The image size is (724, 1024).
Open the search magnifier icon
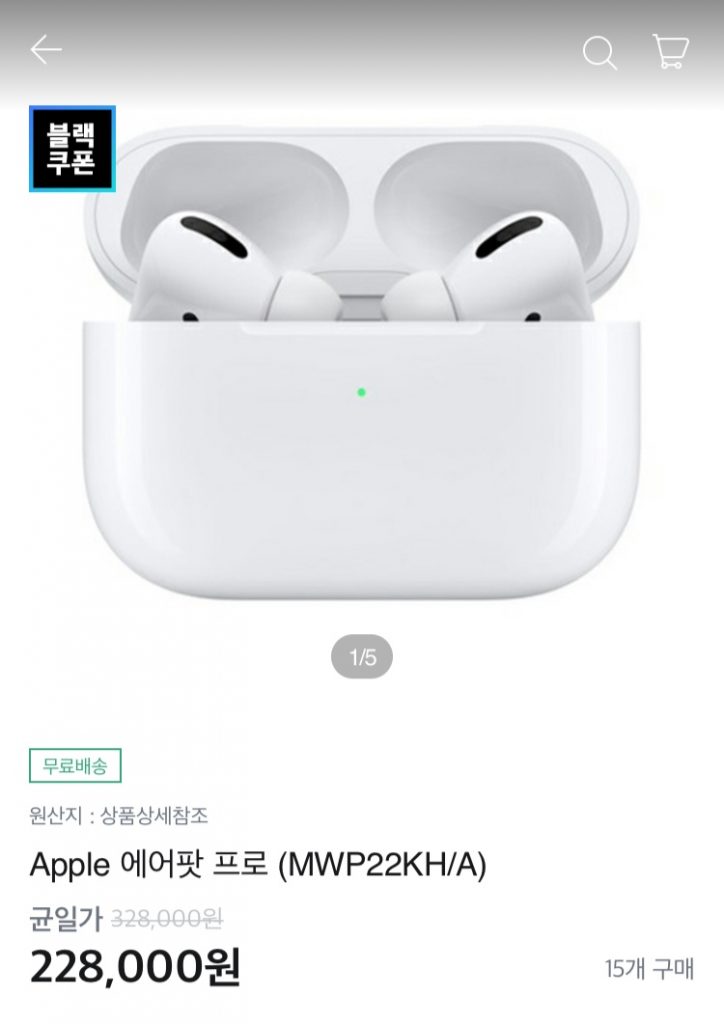[599, 52]
